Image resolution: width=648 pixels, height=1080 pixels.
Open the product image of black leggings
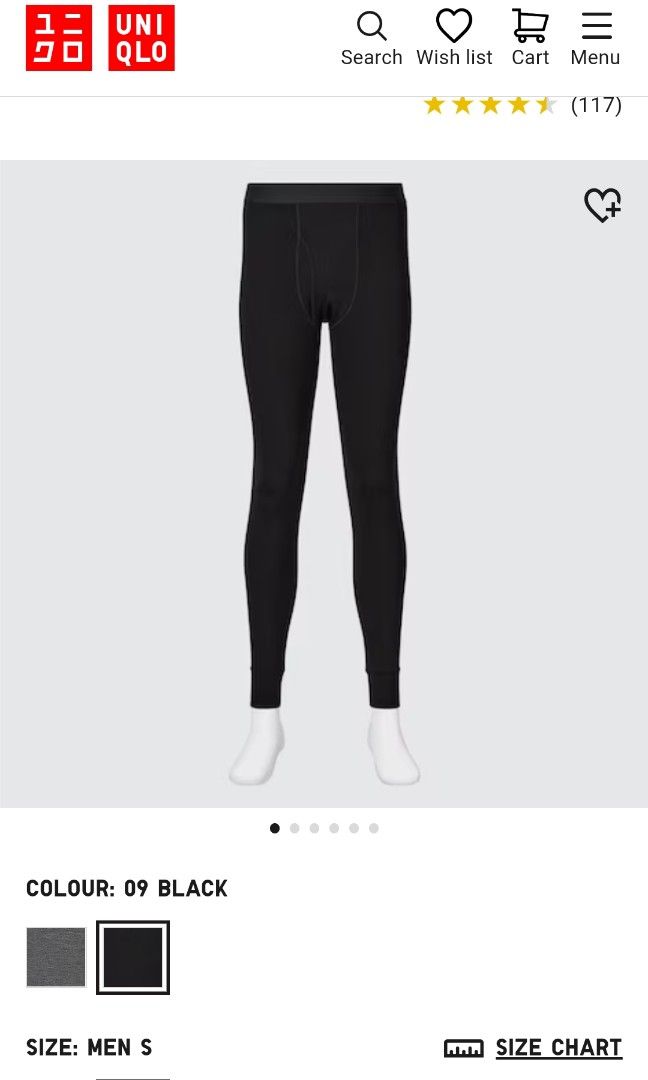(324, 480)
